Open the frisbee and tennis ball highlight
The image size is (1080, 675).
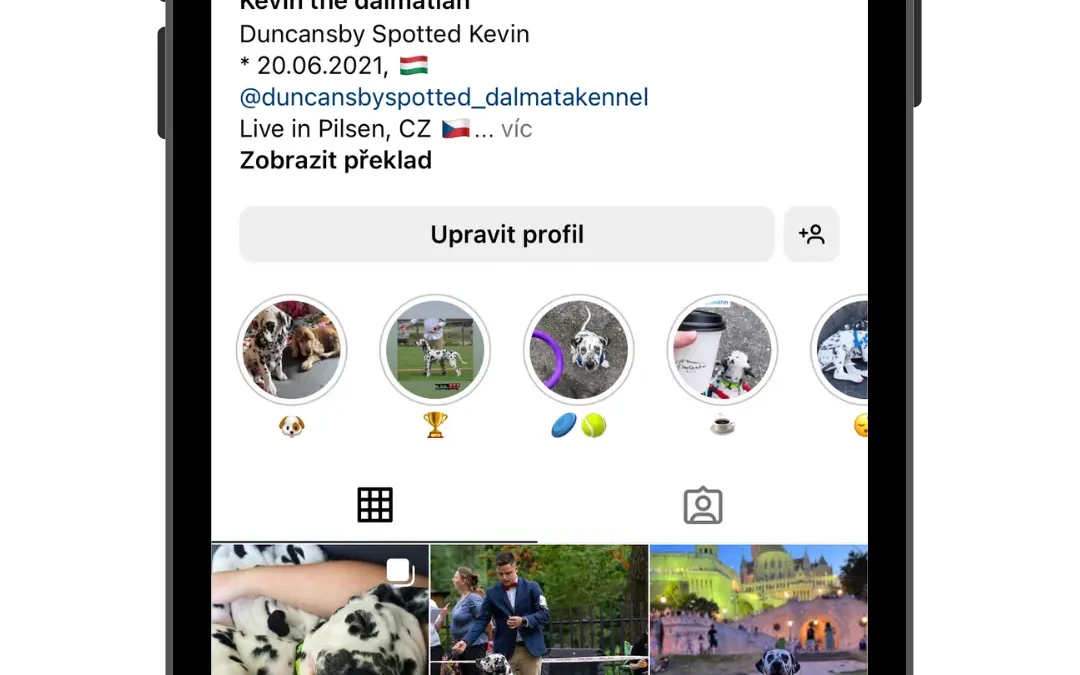(579, 351)
